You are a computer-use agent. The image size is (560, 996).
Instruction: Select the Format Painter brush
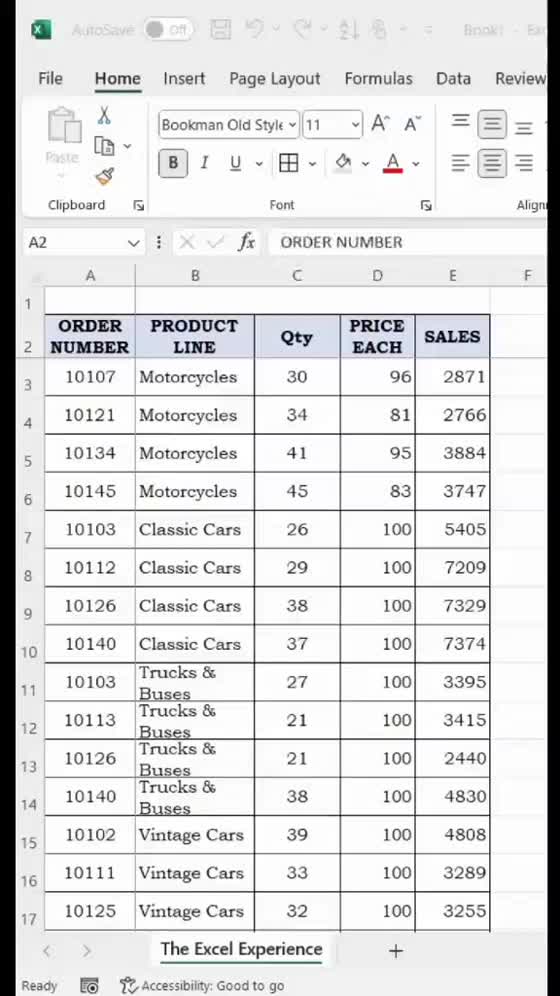click(x=105, y=177)
